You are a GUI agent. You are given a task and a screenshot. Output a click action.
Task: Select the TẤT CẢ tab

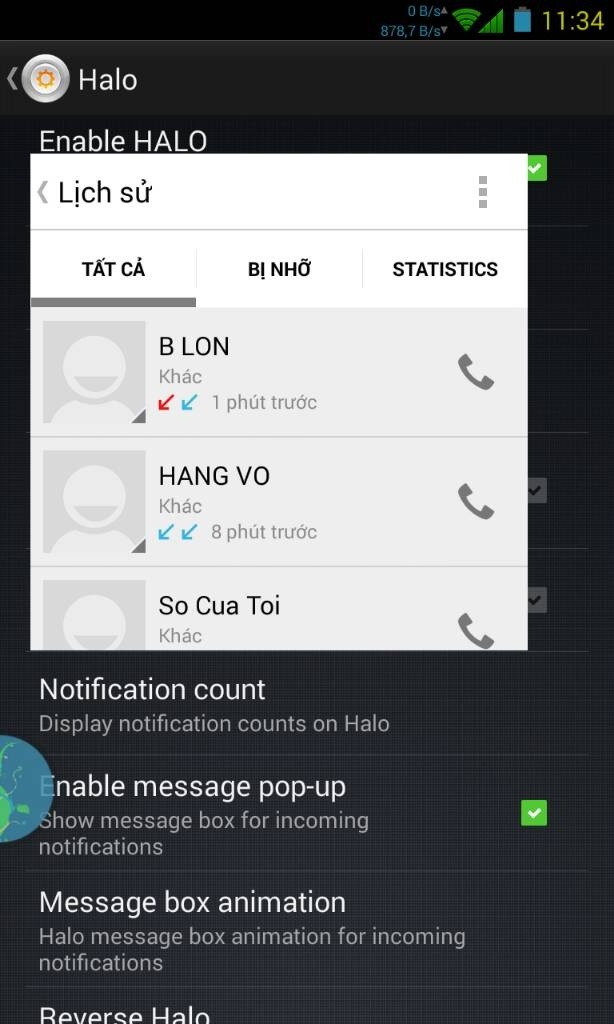tap(113, 269)
